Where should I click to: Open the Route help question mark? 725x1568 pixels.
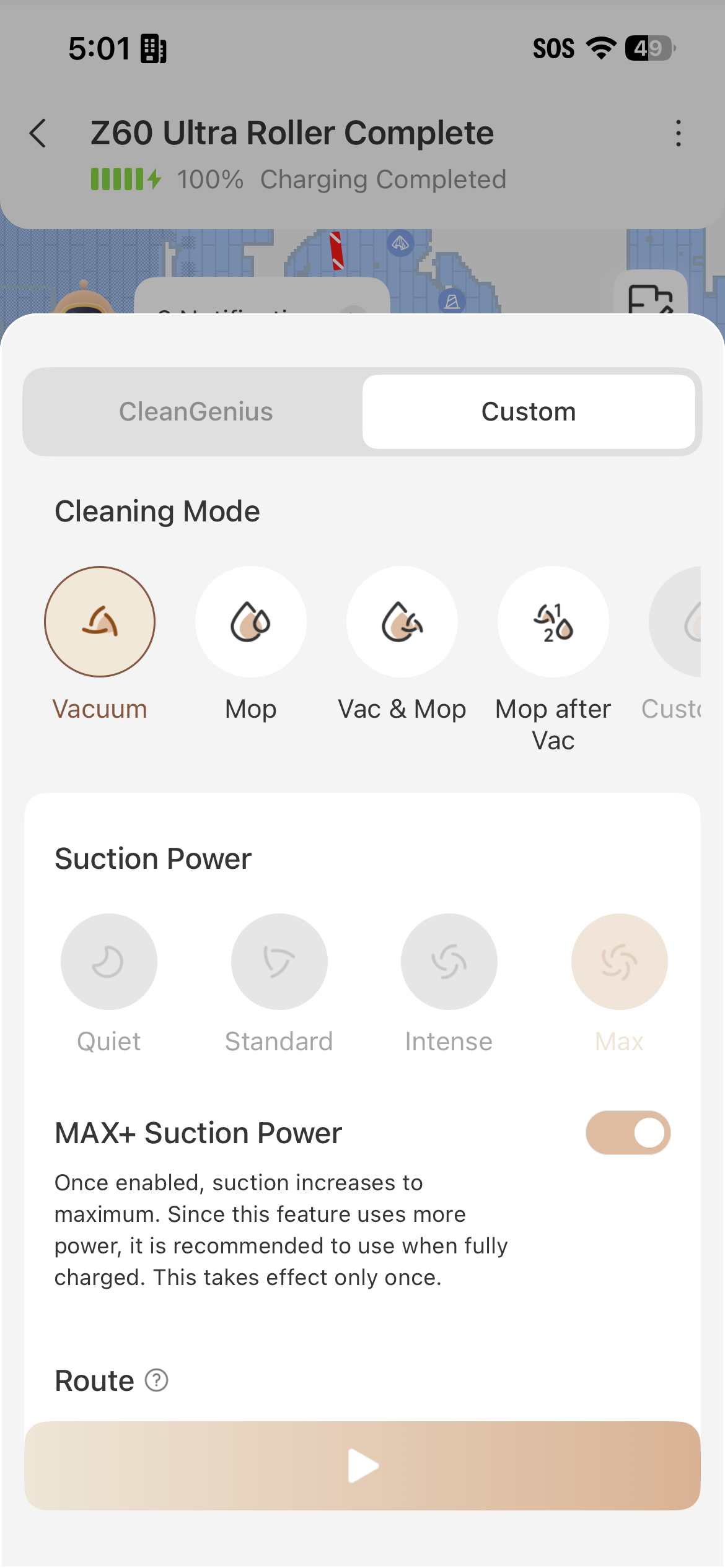pyautogui.click(x=157, y=1380)
